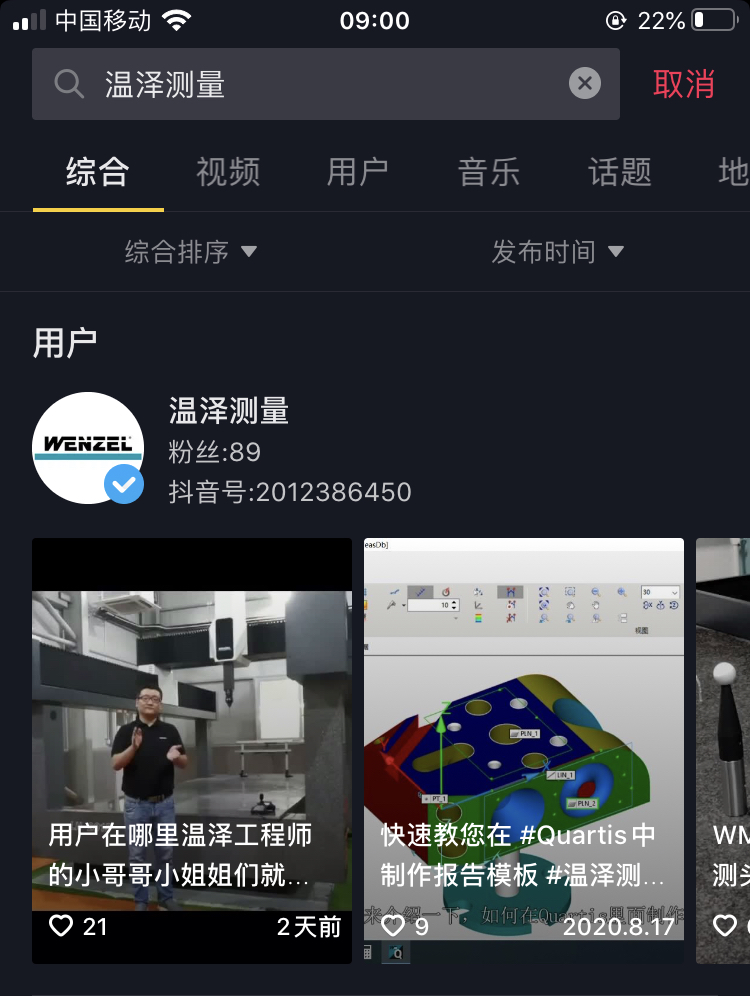The width and height of the screenshot is (750, 996).
Task: Expand the 综合排序 sort dropdown
Action: pyautogui.click(x=190, y=252)
